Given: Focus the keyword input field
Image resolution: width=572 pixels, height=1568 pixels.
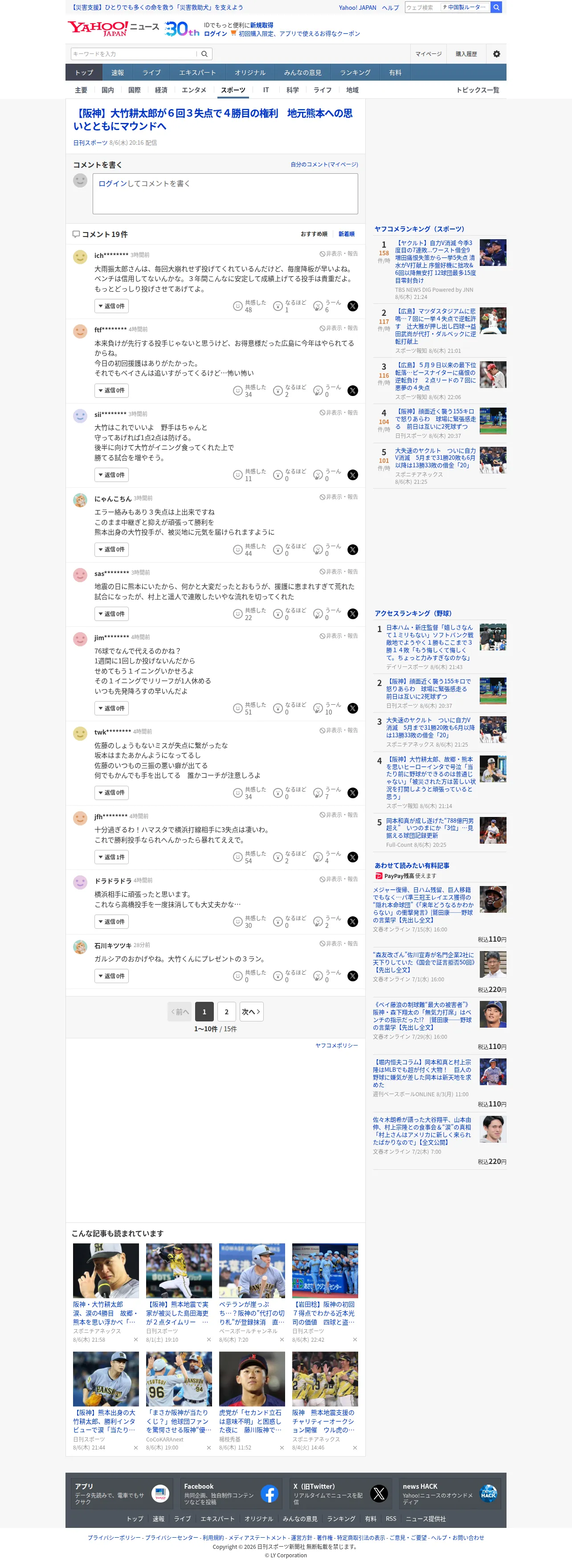Looking at the screenshot, I should coord(134,54).
